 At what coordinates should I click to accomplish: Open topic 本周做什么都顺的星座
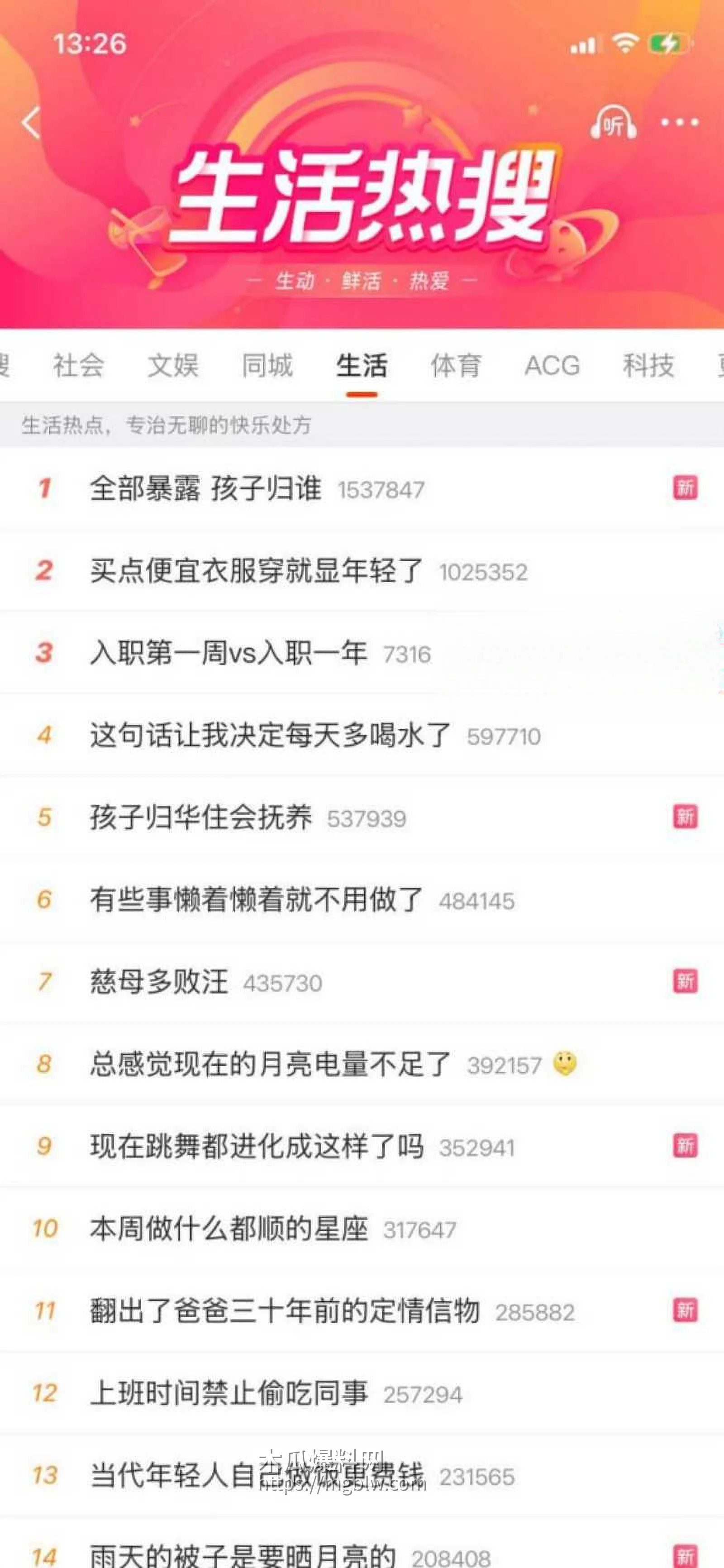(228, 1228)
